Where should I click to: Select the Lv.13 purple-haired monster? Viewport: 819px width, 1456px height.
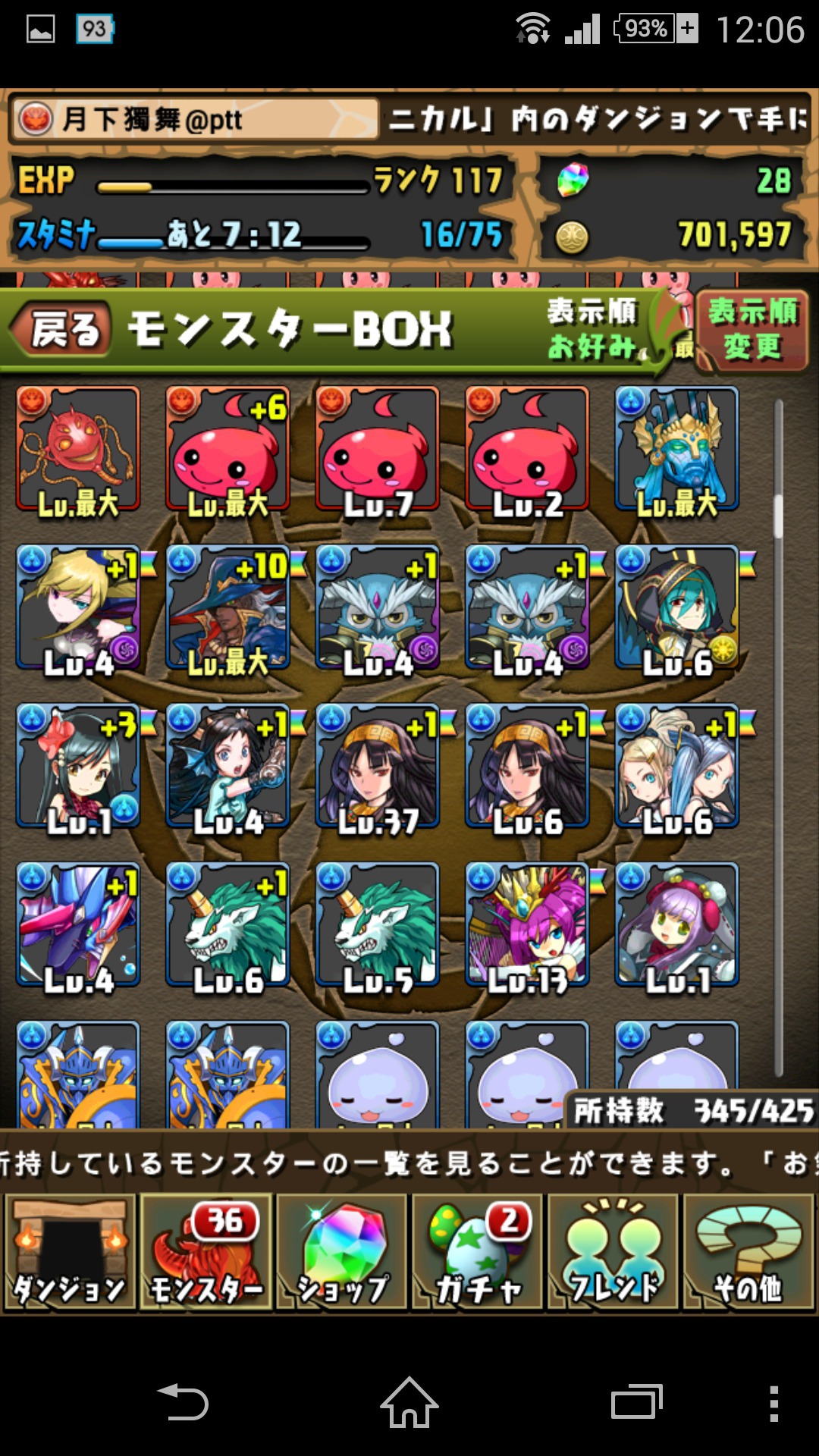(x=527, y=926)
